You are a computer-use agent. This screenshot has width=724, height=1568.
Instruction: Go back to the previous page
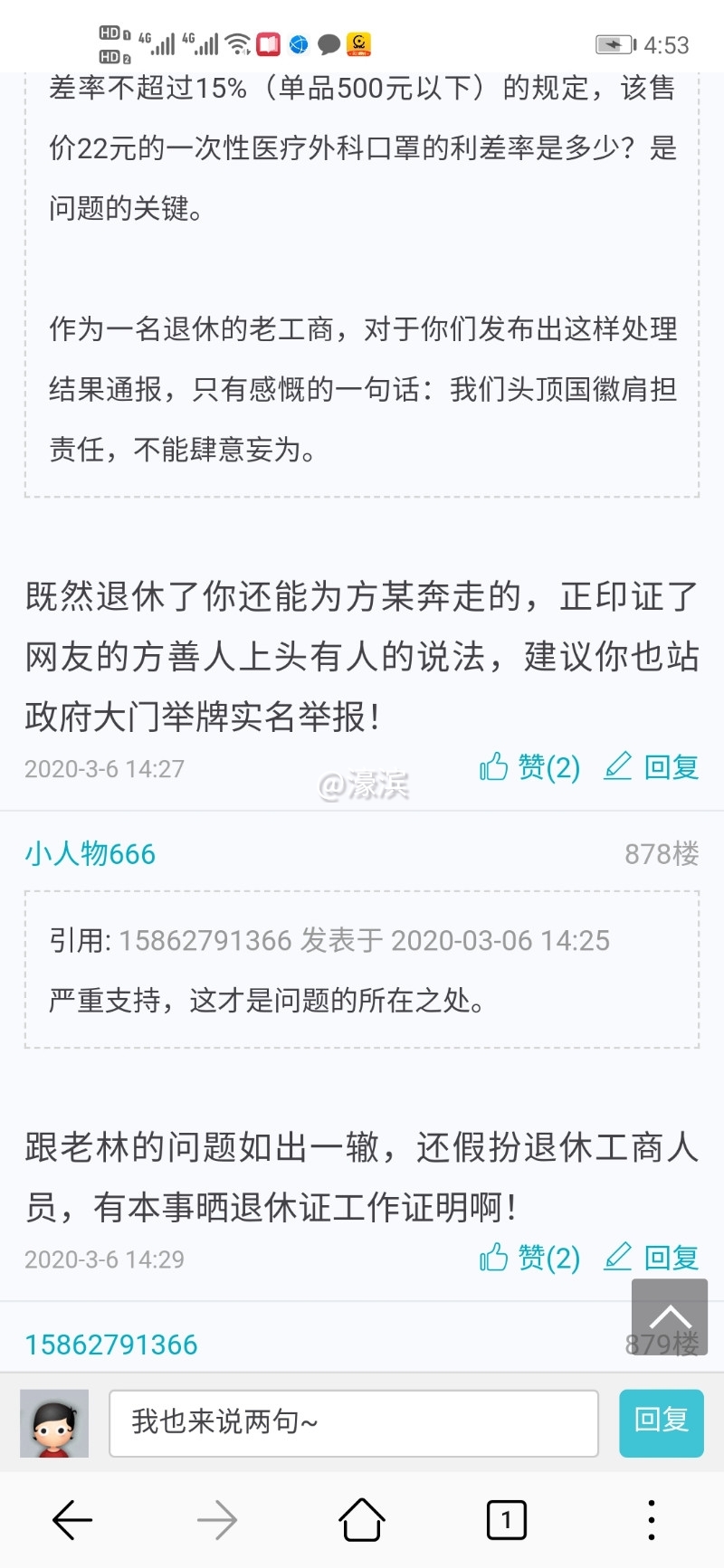(x=72, y=1520)
